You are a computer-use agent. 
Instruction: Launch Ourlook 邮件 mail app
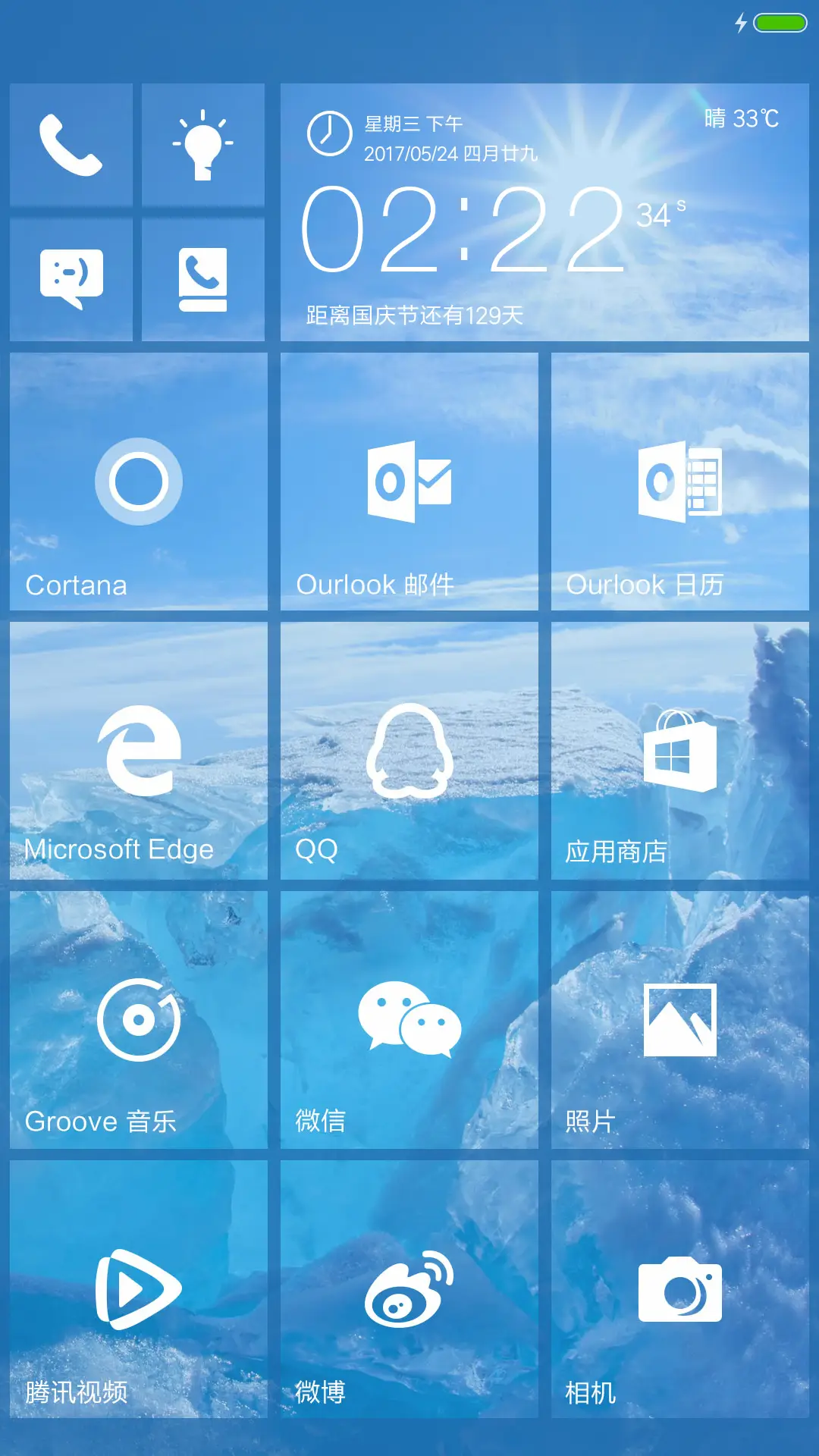(x=409, y=479)
